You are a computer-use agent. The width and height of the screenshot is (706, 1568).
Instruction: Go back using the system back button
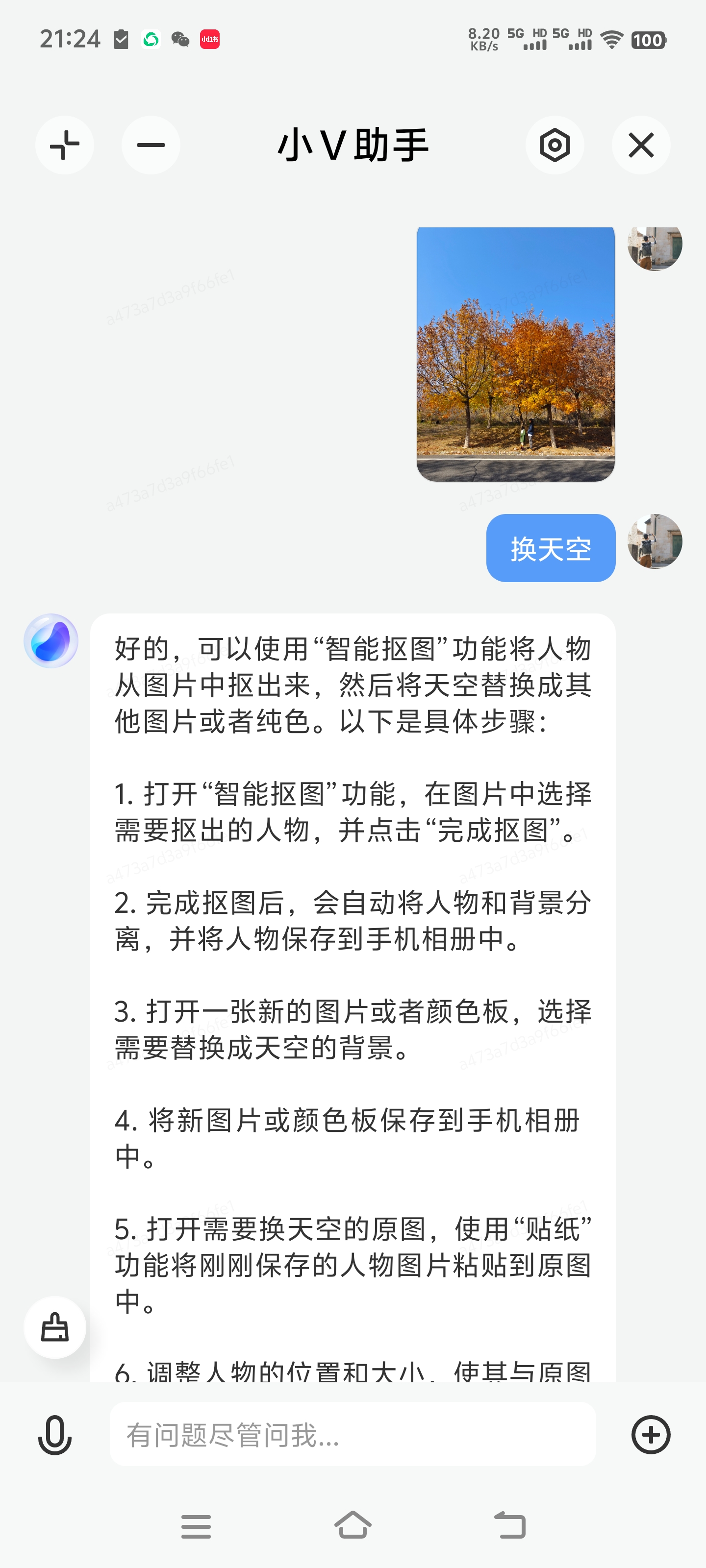click(509, 1525)
